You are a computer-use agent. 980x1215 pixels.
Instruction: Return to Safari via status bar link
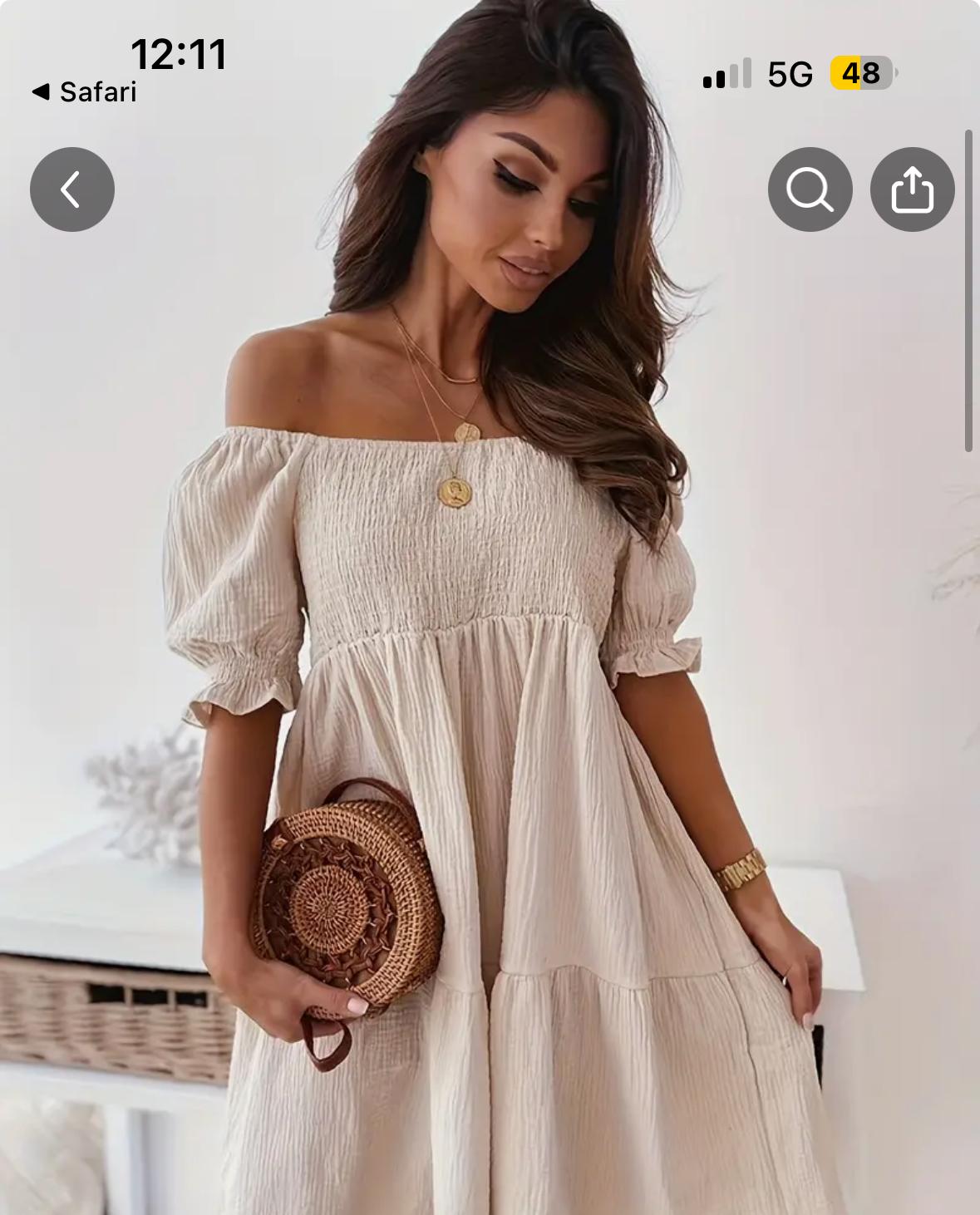click(84, 92)
